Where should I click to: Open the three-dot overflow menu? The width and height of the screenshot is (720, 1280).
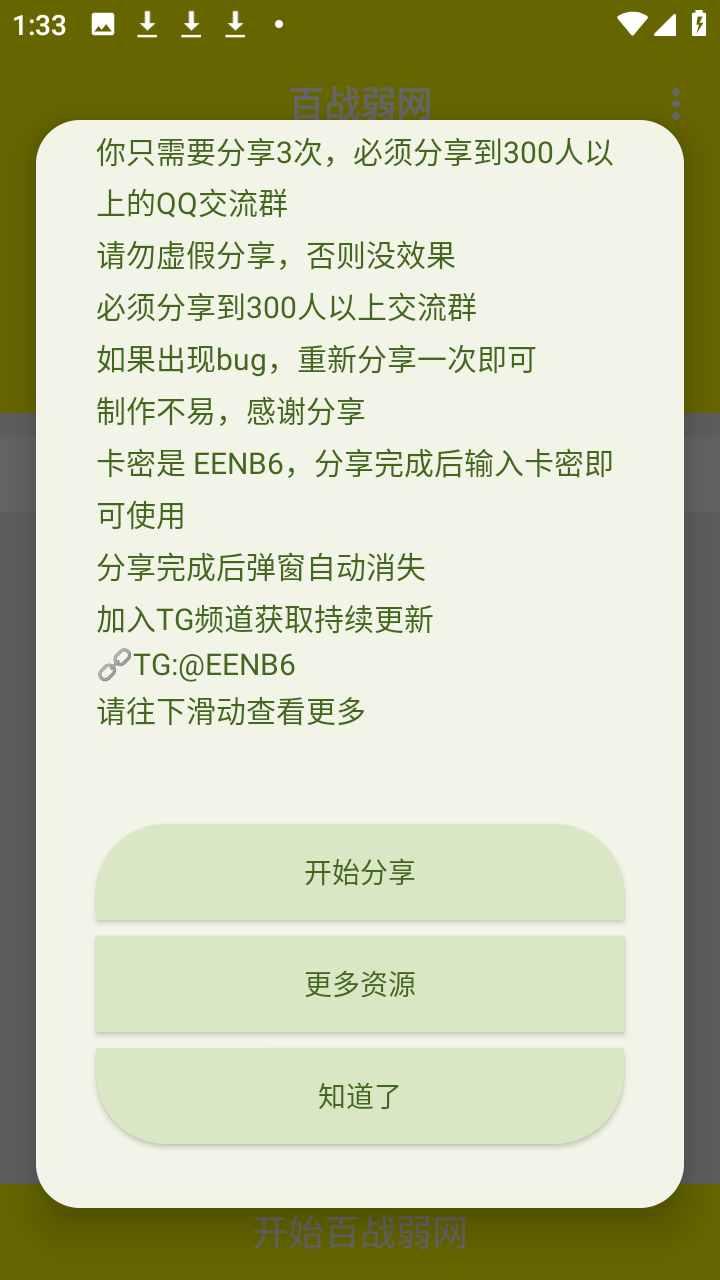pos(676,103)
